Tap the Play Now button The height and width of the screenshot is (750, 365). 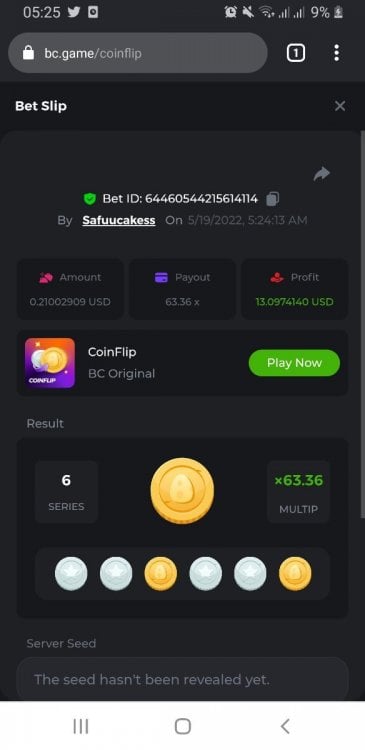click(294, 363)
